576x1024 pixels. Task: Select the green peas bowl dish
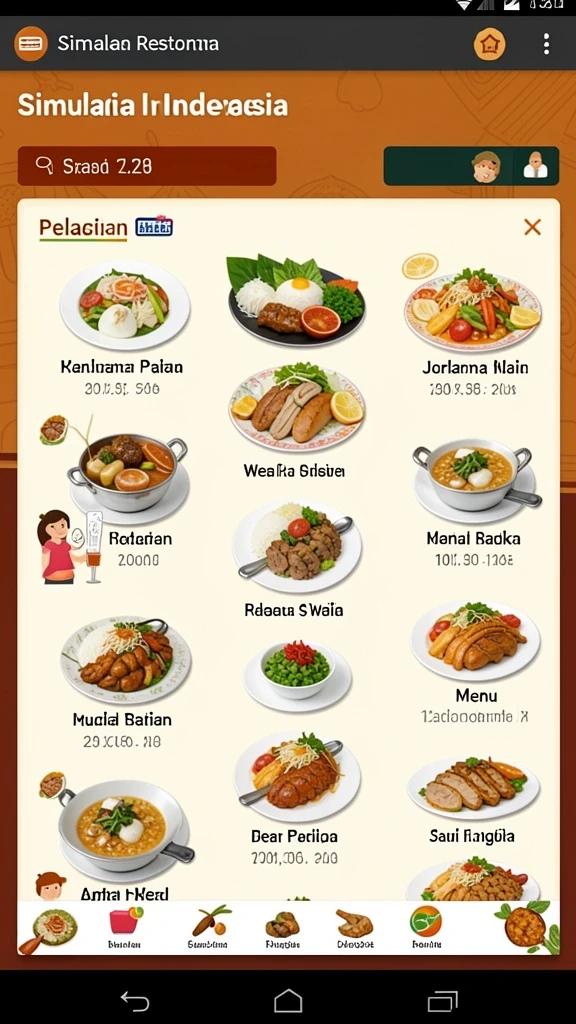click(298, 675)
